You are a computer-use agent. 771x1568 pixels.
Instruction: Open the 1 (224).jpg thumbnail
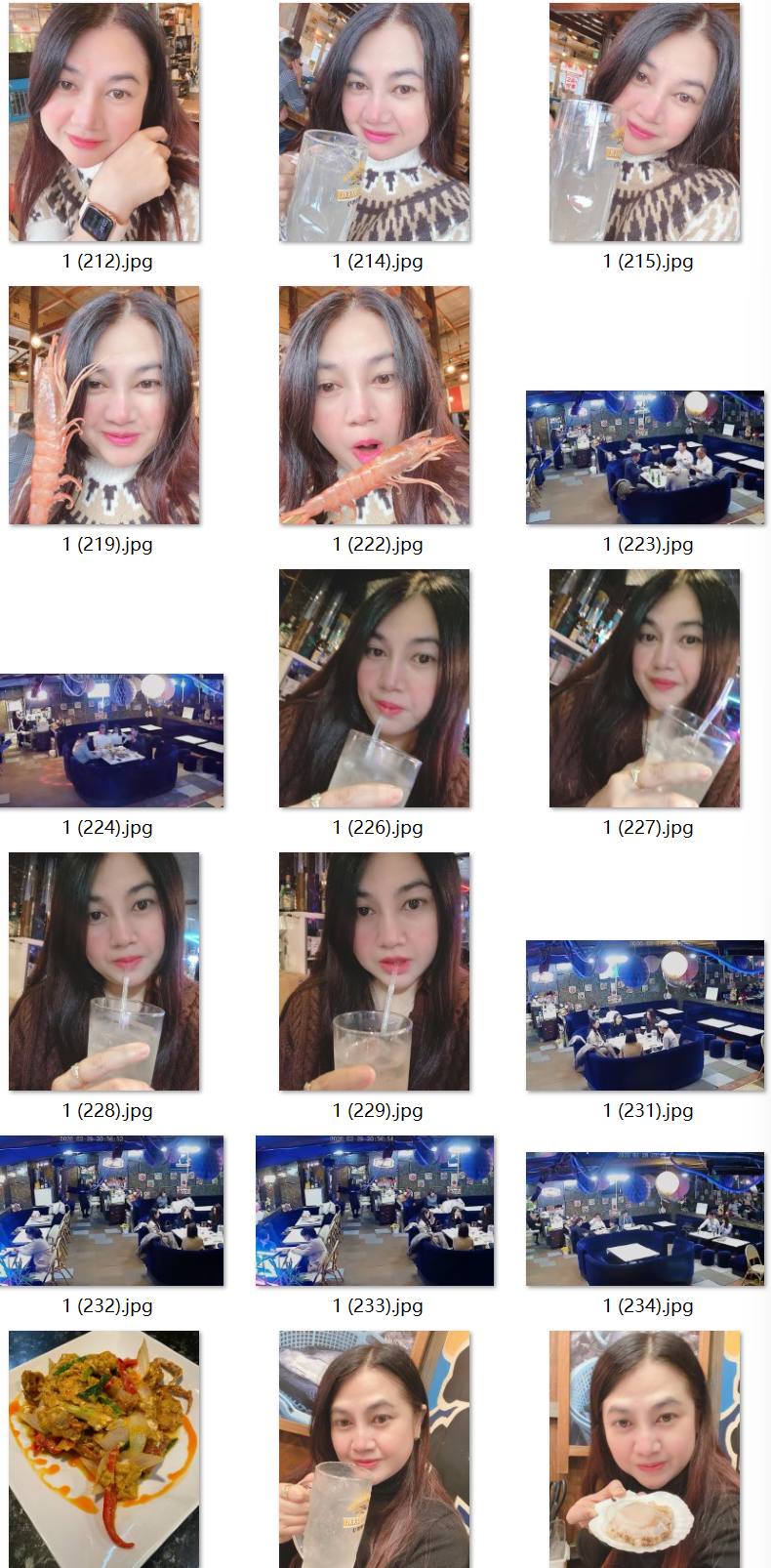[x=111, y=741]
